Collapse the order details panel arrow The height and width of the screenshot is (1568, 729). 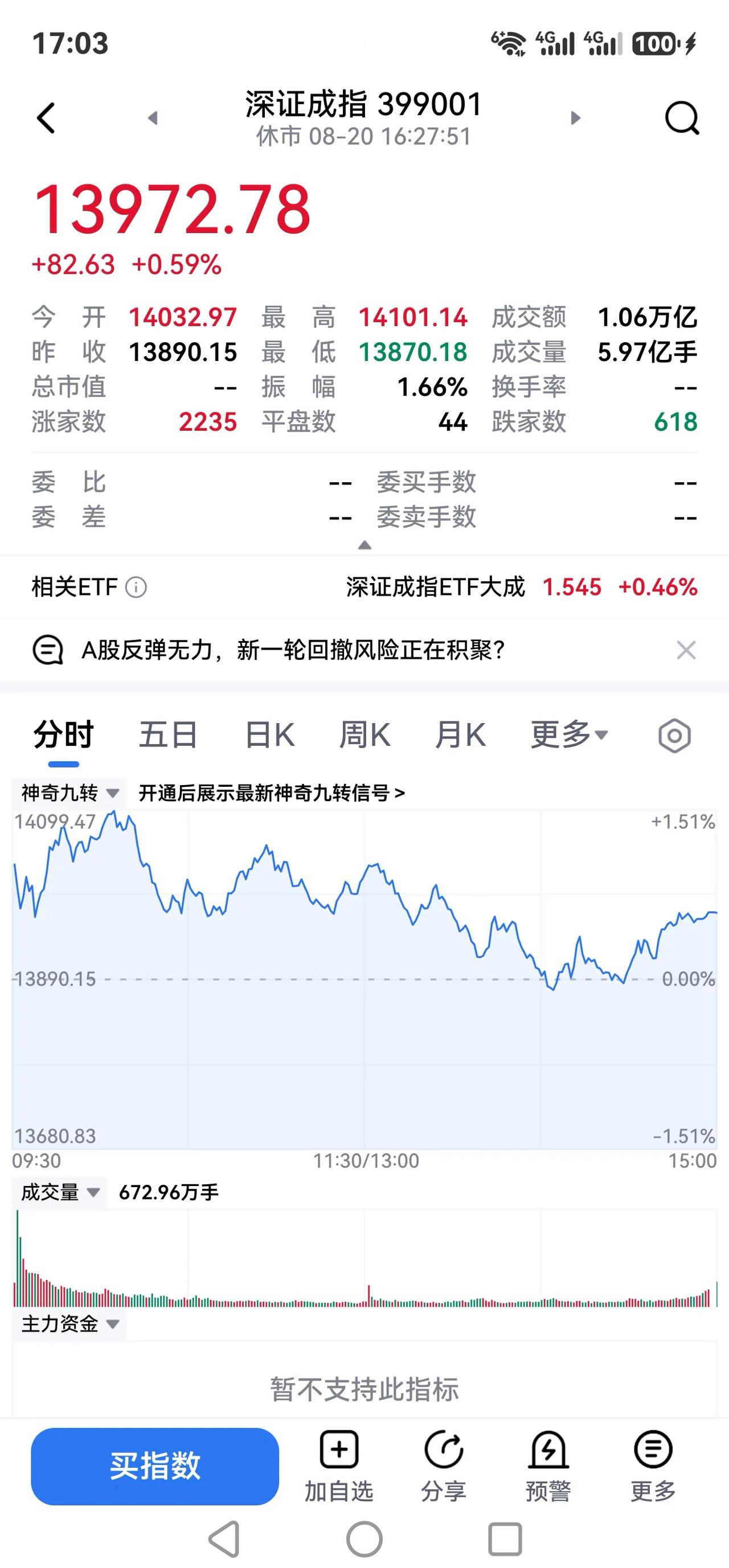[x=365, y=545]
